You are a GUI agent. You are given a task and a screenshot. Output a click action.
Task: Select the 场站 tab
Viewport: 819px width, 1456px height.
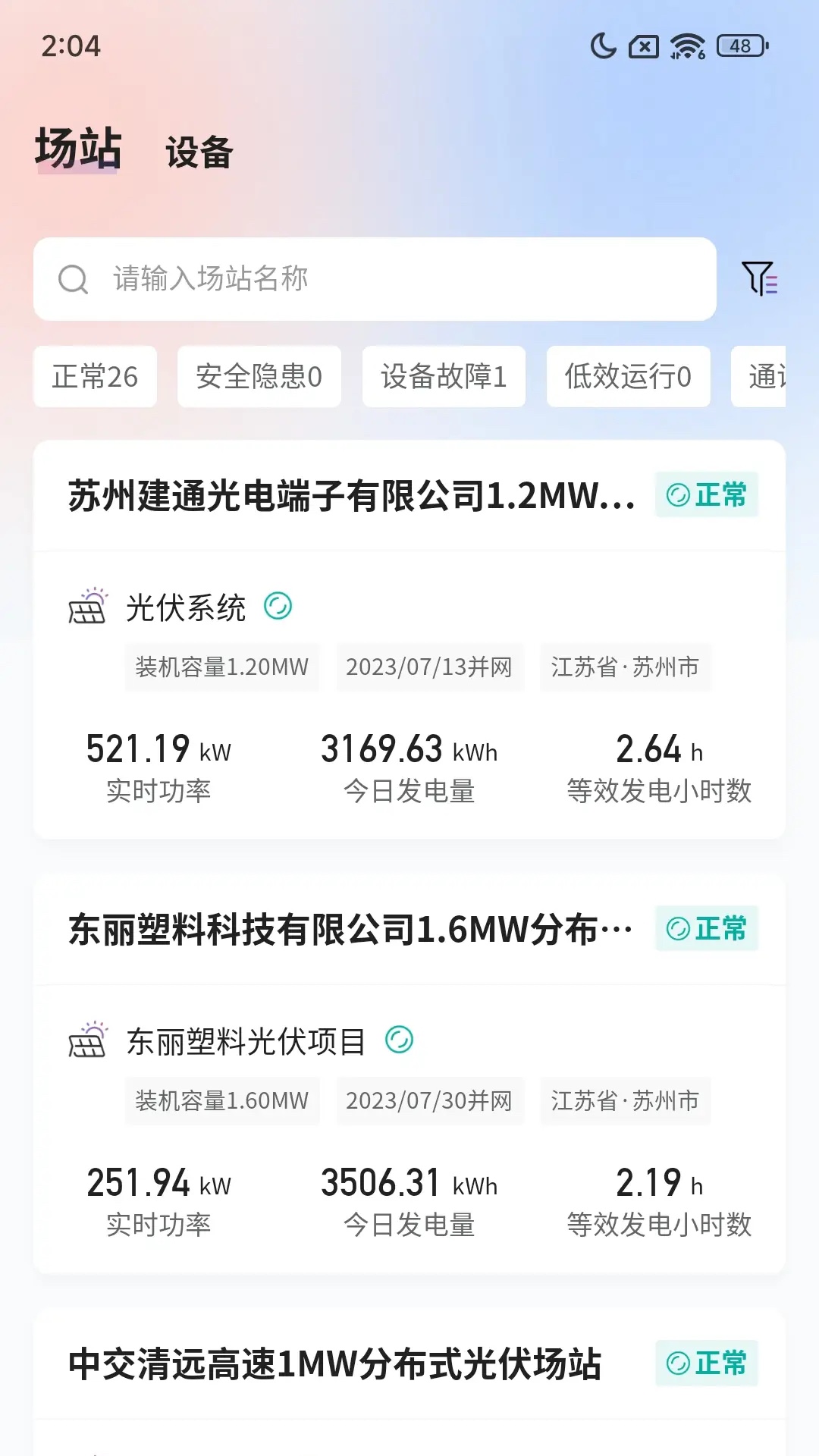(78, 149)
